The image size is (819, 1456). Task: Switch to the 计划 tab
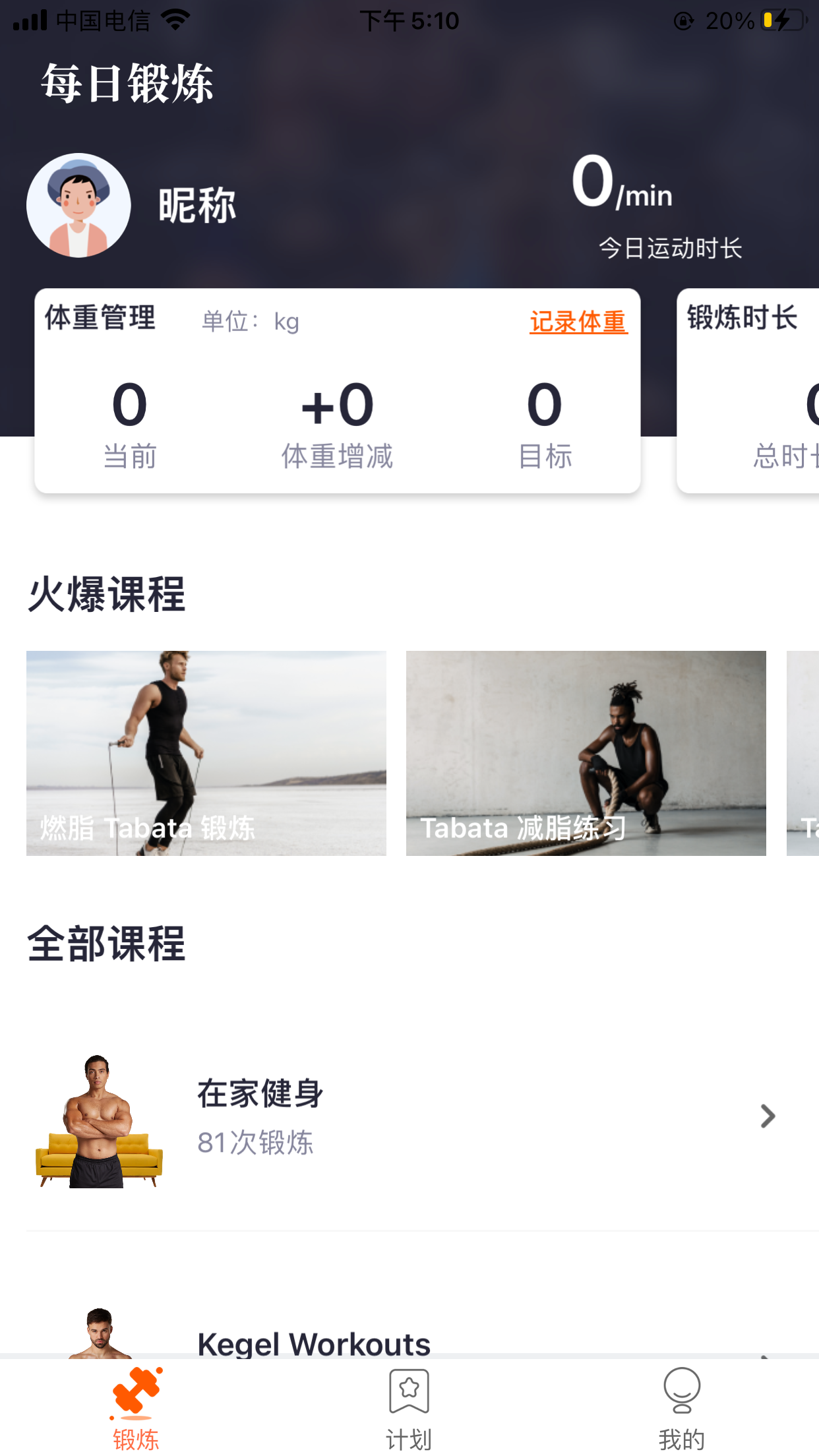(x=409, y=1409)
